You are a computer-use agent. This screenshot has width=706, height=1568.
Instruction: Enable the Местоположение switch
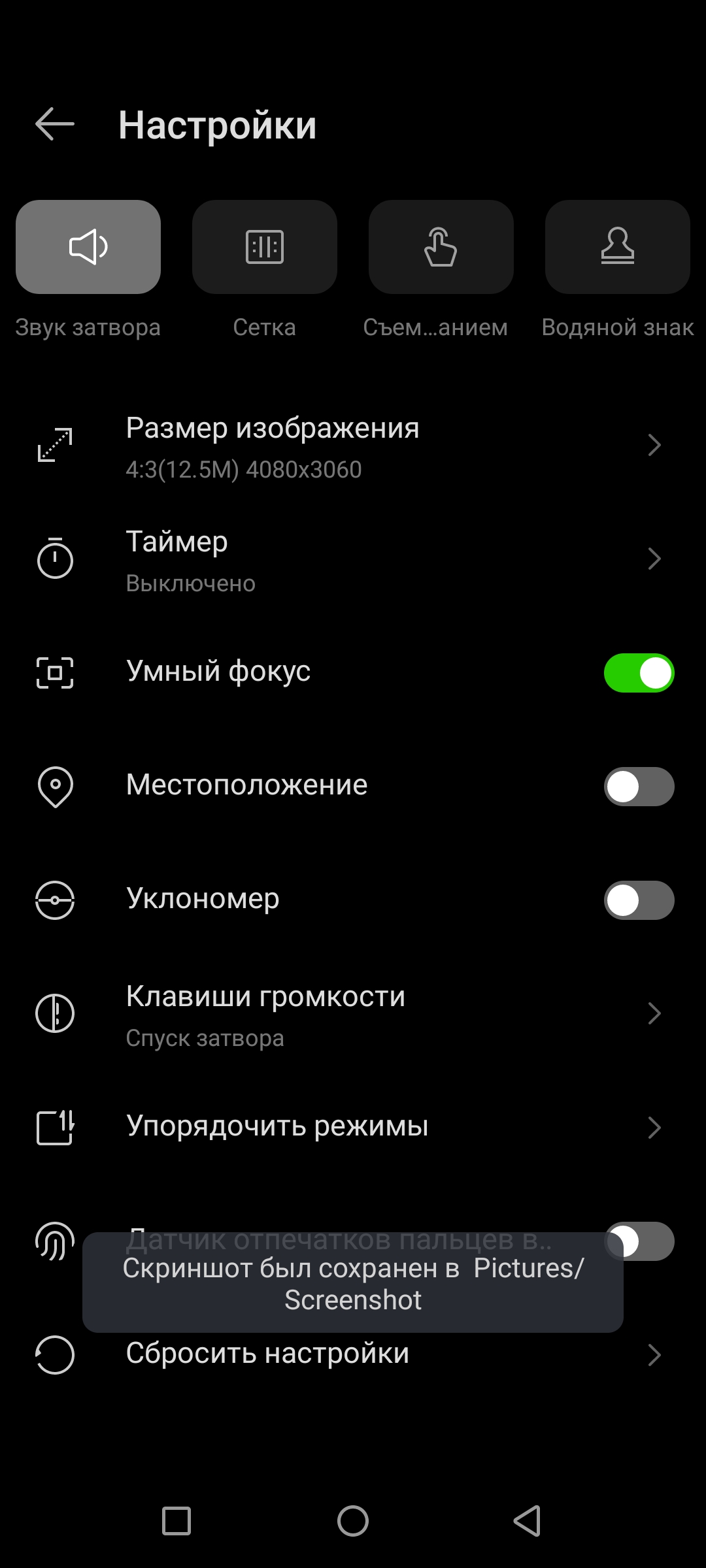(639, 787)
